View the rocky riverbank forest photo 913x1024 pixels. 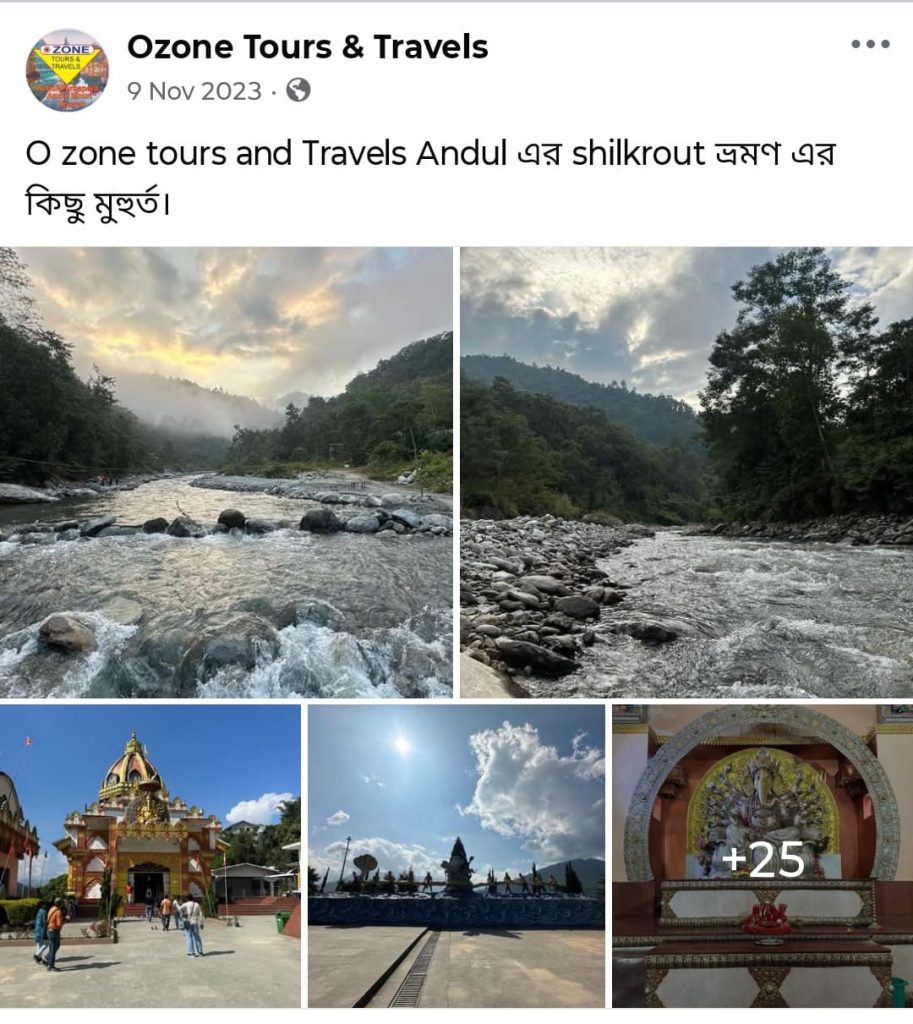tap(686, 472)
